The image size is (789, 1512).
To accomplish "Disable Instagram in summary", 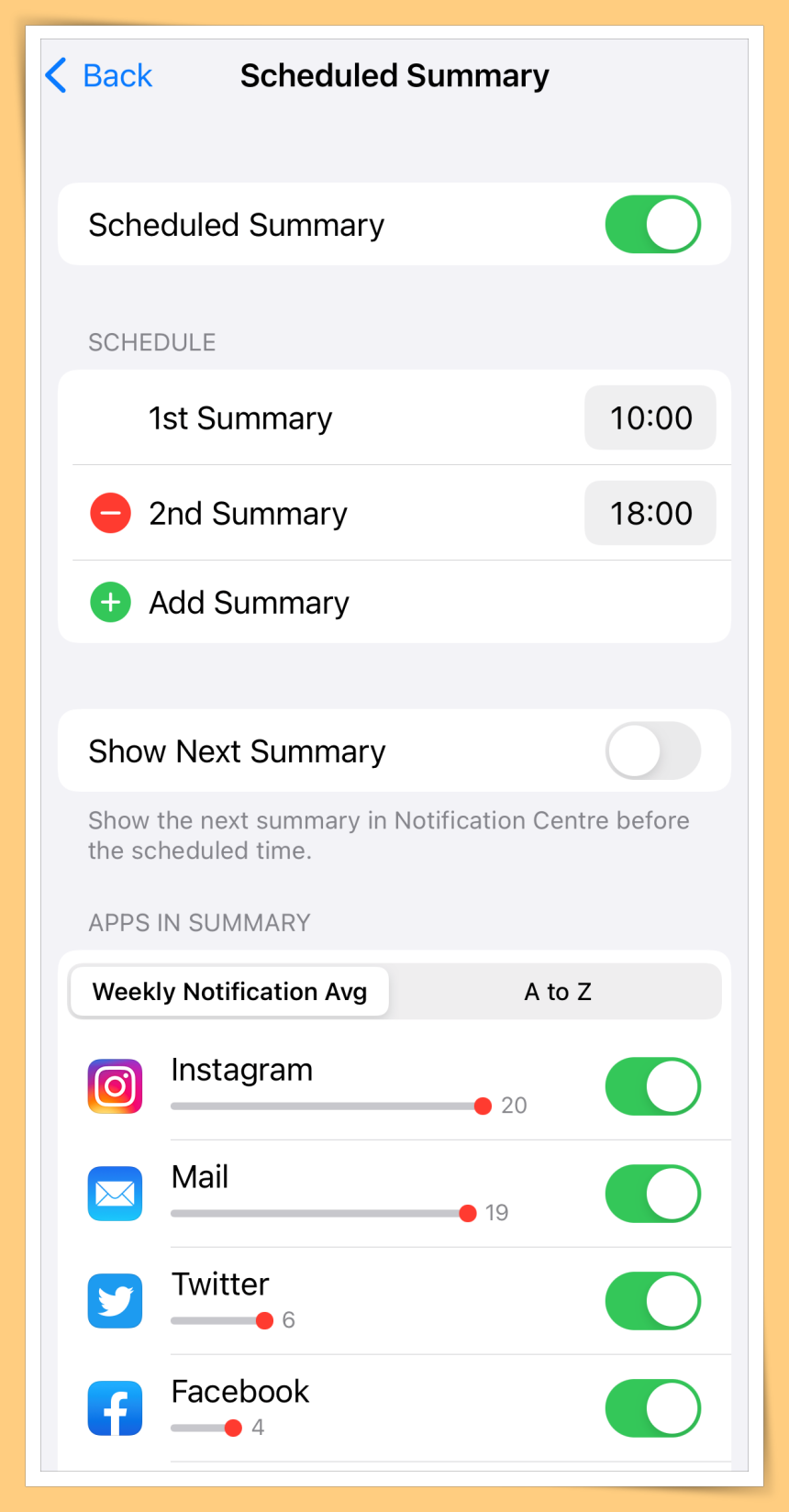I will [x=652, y=1086].
